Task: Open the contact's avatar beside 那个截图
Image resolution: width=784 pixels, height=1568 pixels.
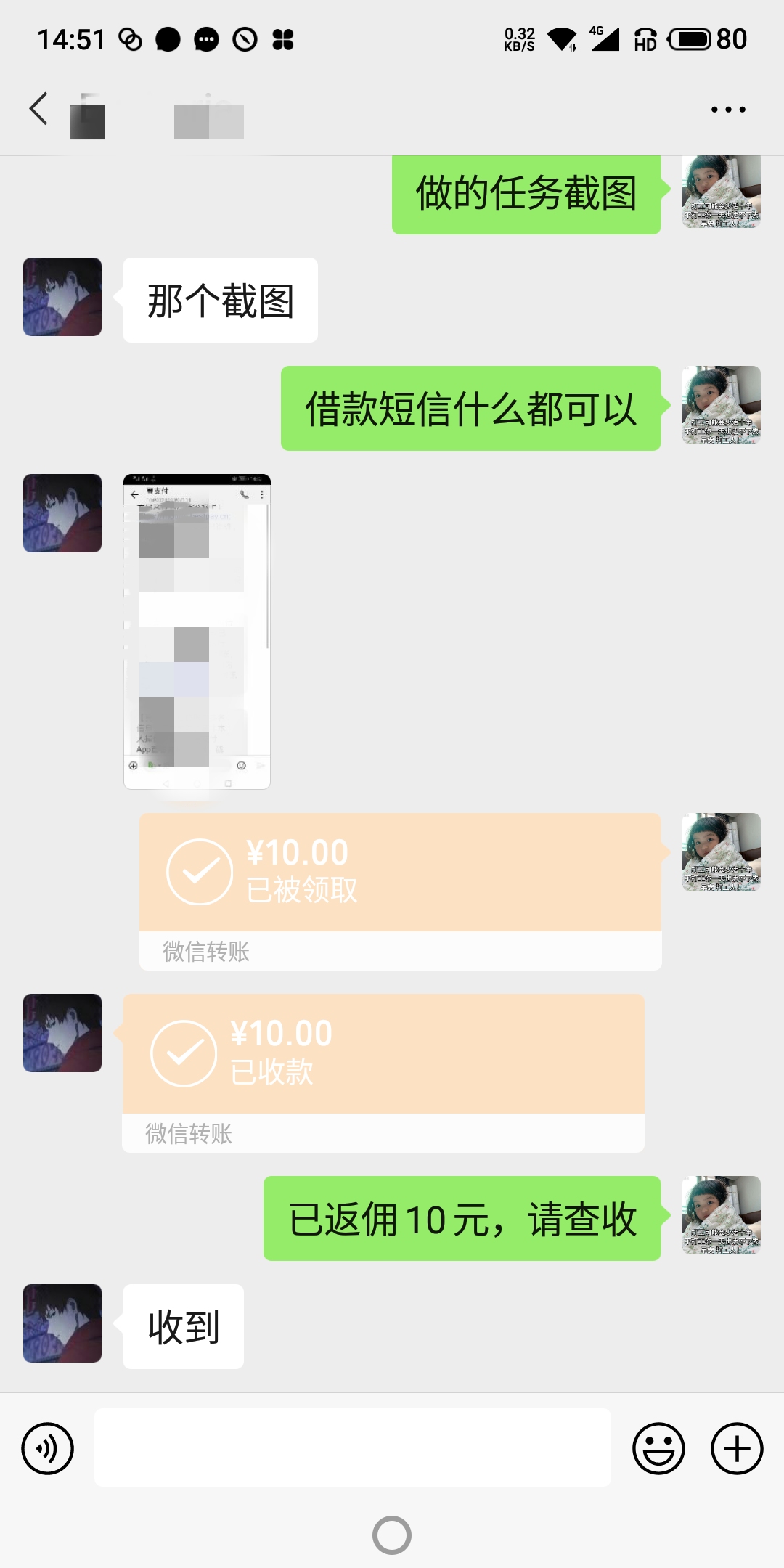Action: click(x=62, y=297)
